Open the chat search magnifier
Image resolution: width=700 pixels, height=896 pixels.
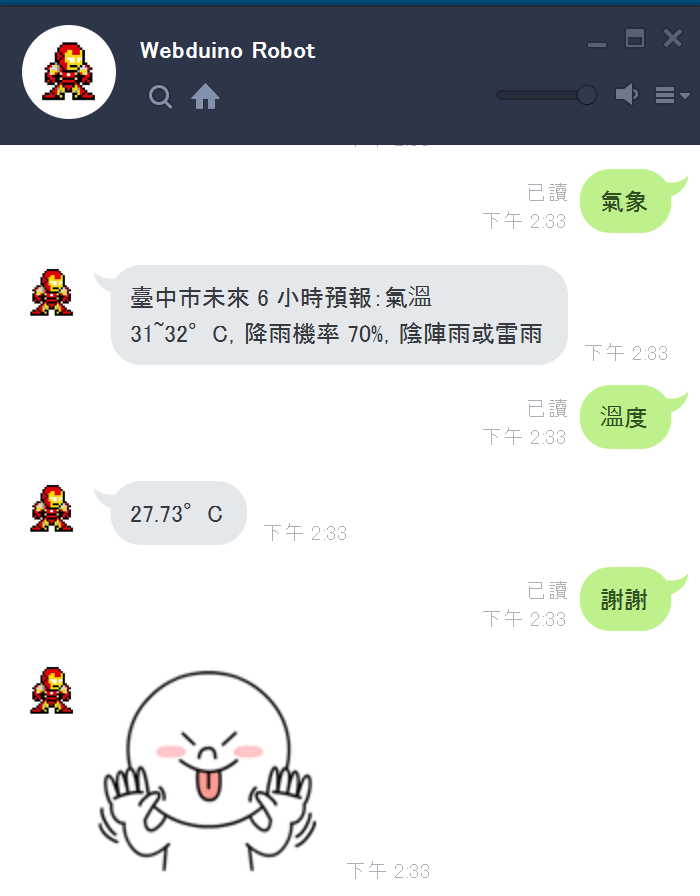point(160,97)
